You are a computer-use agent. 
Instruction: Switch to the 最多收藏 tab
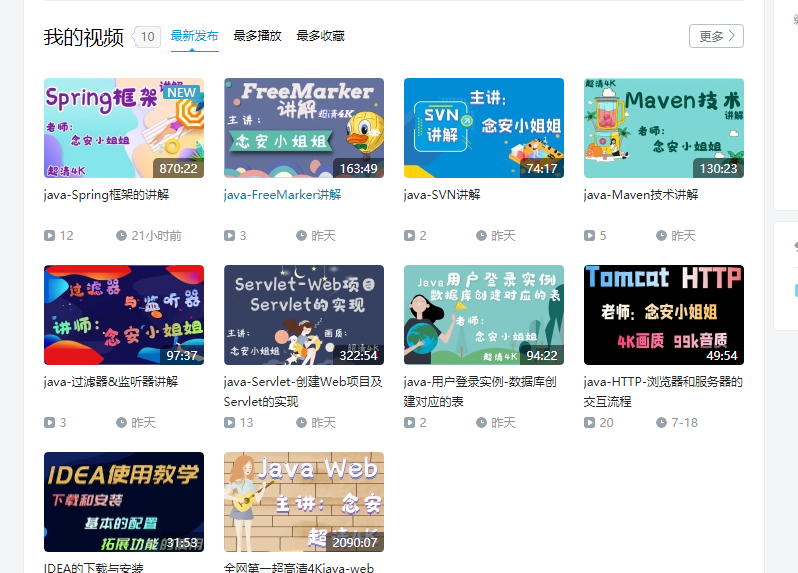tap(320, 36)
